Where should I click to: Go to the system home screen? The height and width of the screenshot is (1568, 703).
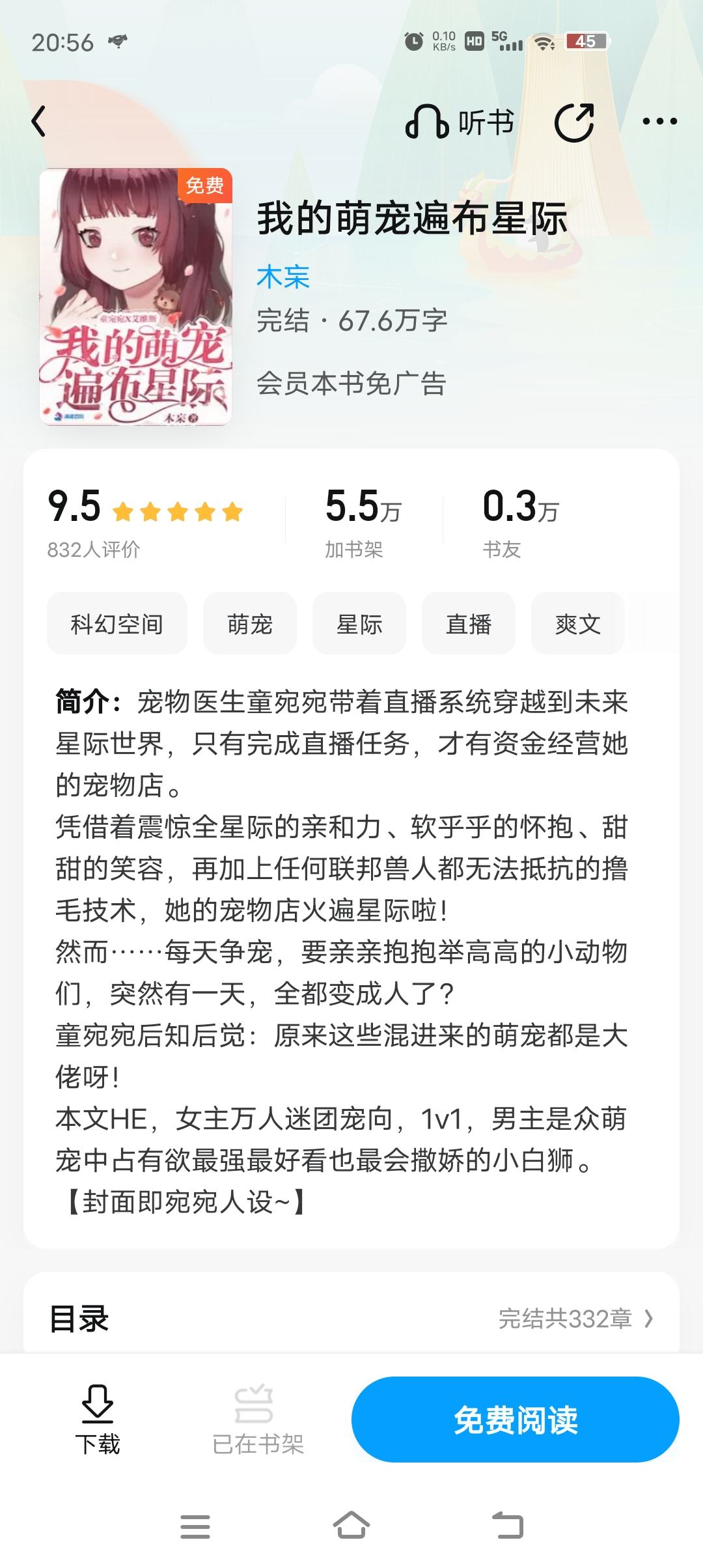point(351,1525)
